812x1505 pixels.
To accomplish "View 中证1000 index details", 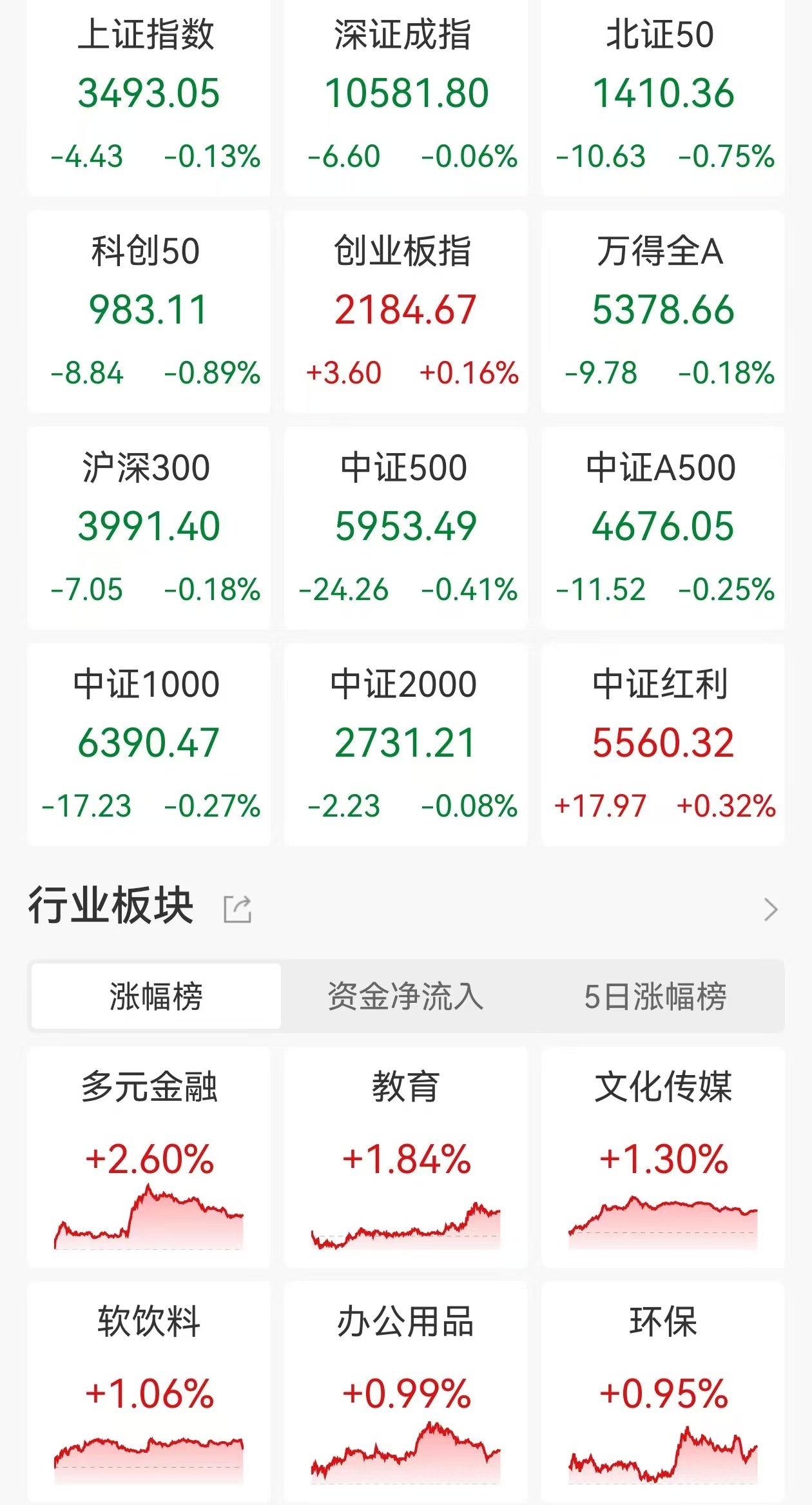I will pyautogui.click(x=149, y=744).
